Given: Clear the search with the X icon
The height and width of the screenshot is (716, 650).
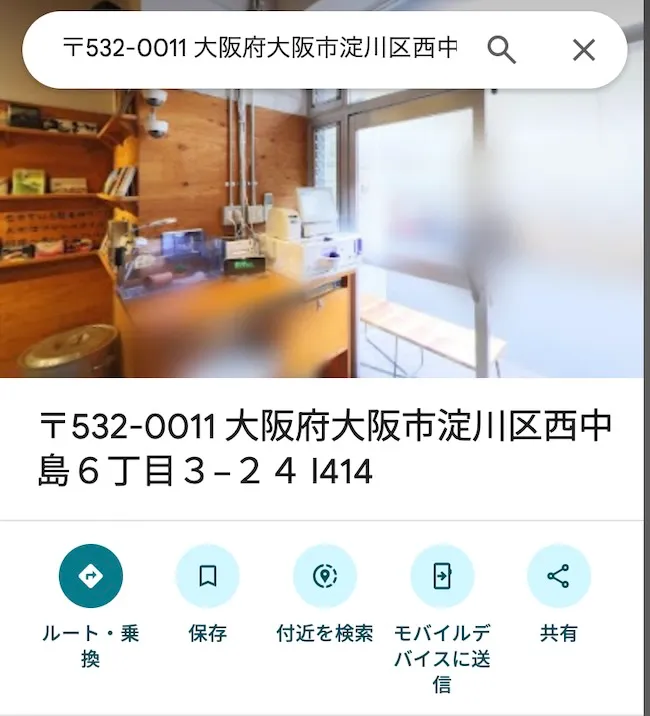Looking at the screenshot, I should tap(583, 50).
